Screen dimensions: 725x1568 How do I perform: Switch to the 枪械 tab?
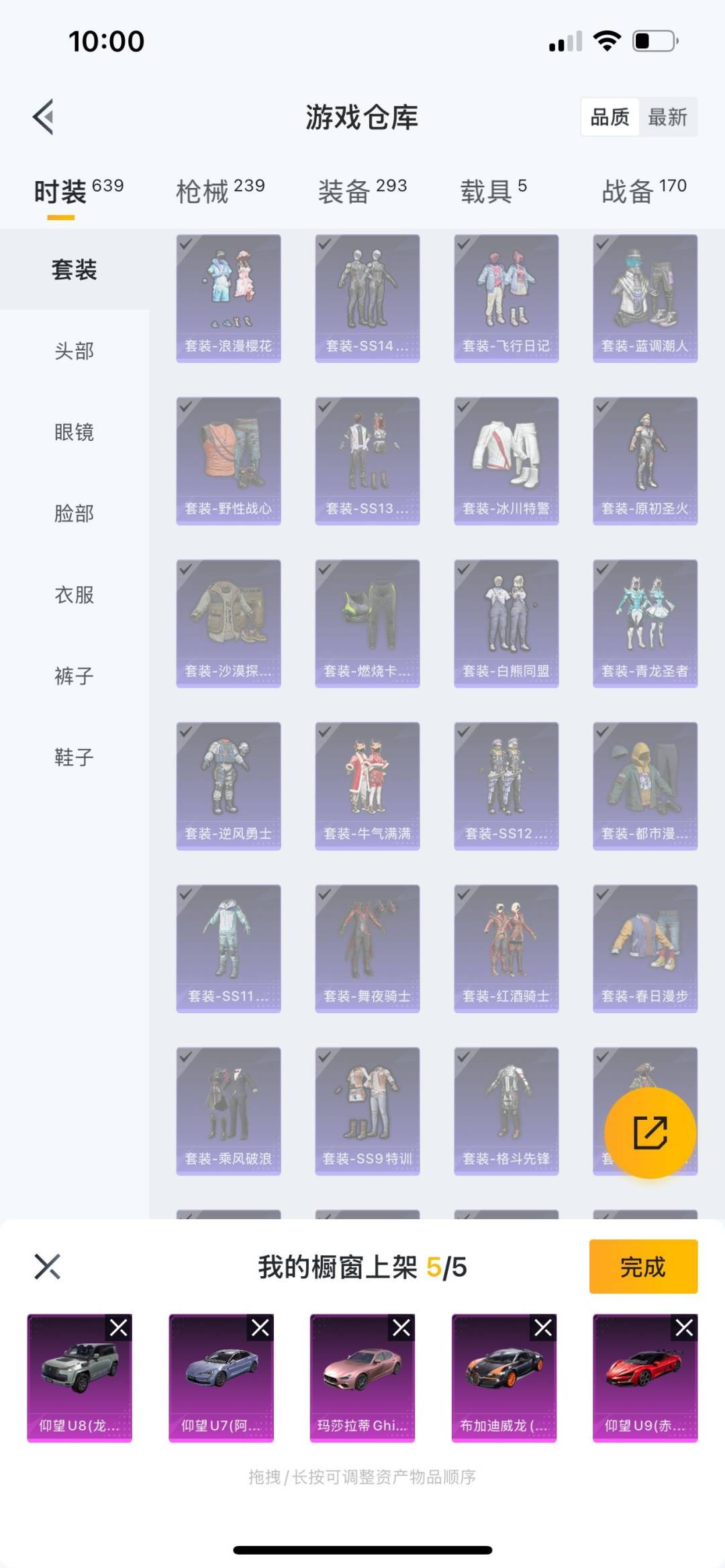click(220, 191)
